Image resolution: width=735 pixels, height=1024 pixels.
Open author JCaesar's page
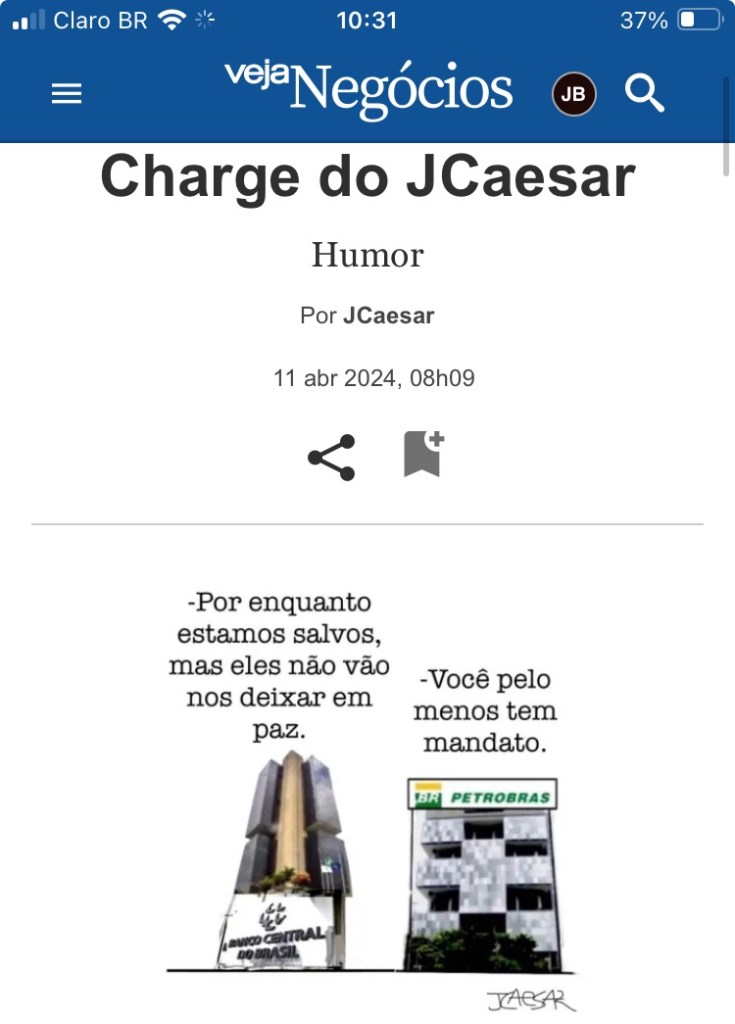pyautogui.click(x=388, y=316)
